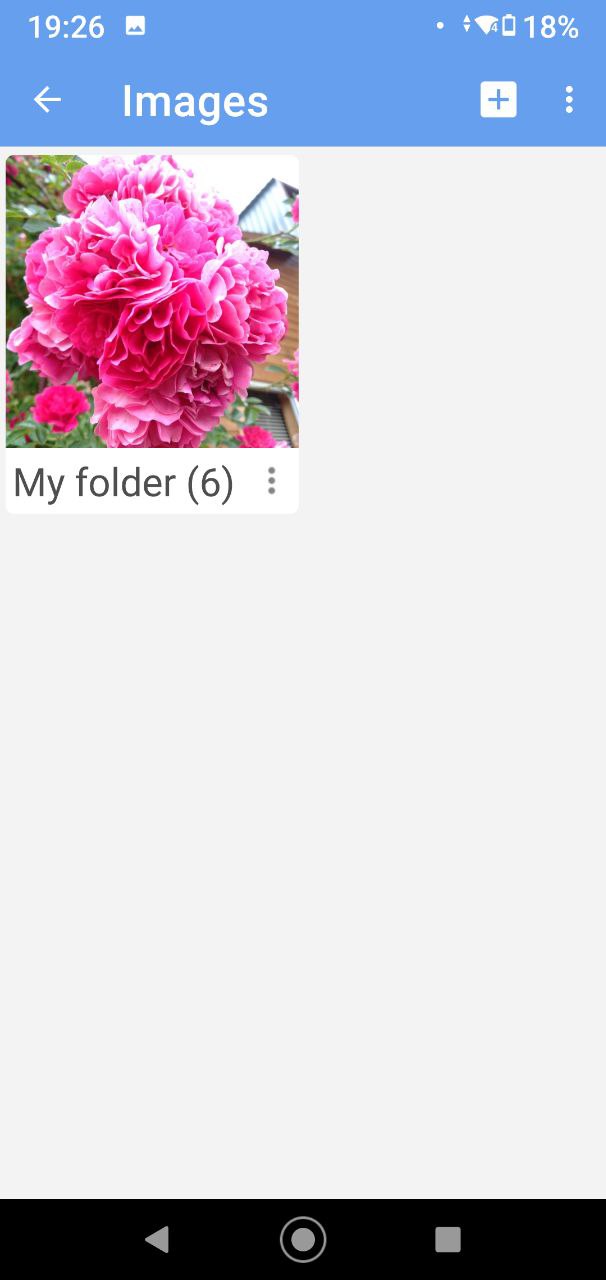Open the My folder thumbnail
606x1280 pixels.
tap(152, 301)
